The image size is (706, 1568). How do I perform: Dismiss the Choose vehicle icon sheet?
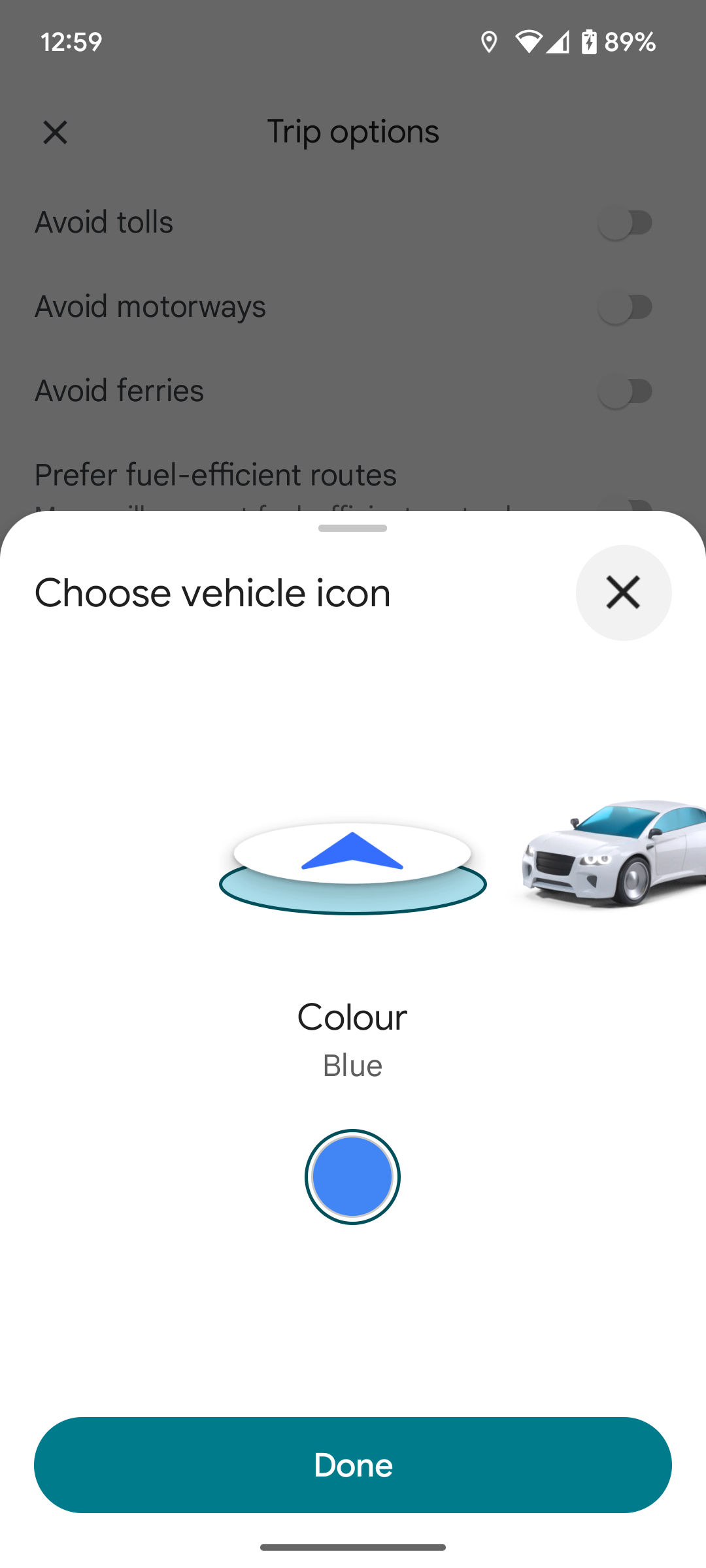click(624, 593)
